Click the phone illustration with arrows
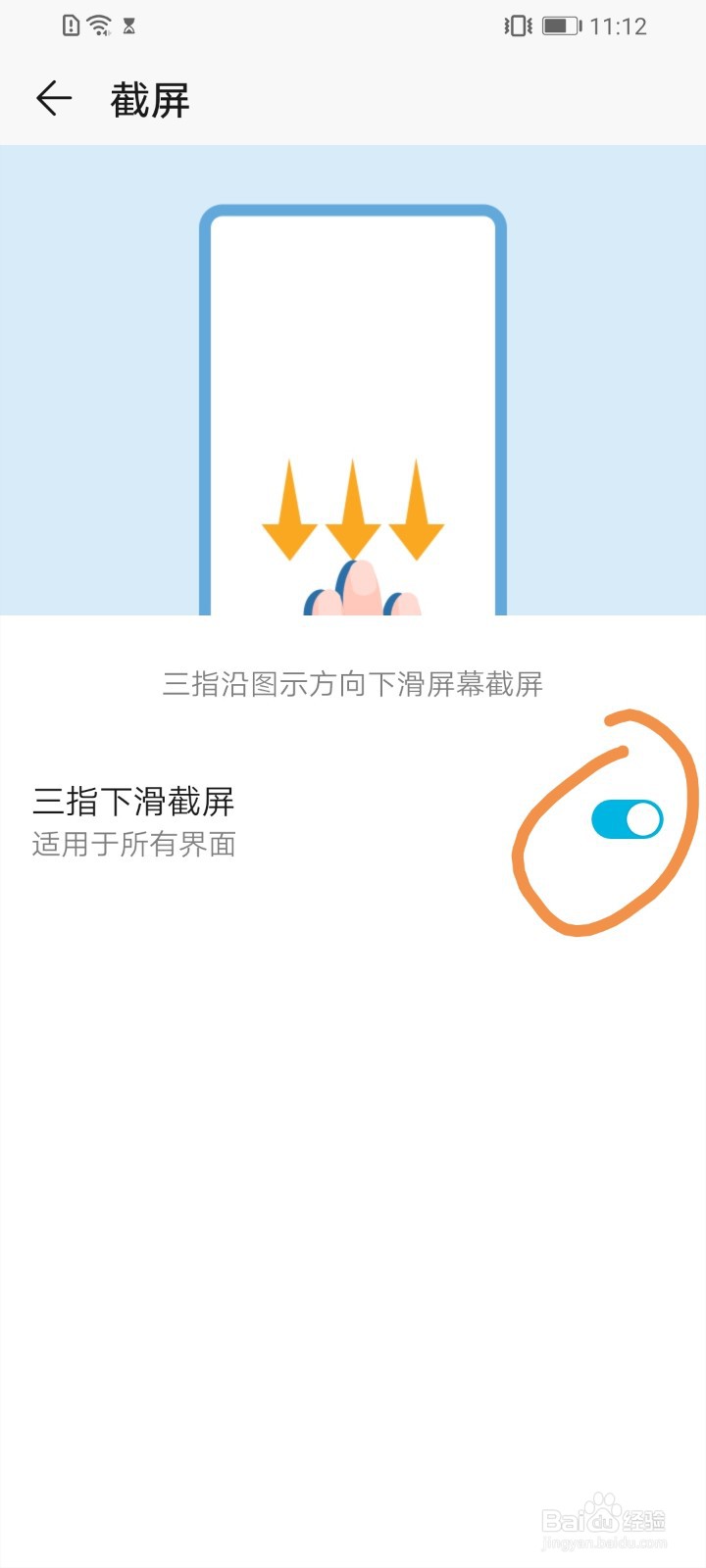The width and height of the screenshot is (706, 1568). click(x=353, y=412)
